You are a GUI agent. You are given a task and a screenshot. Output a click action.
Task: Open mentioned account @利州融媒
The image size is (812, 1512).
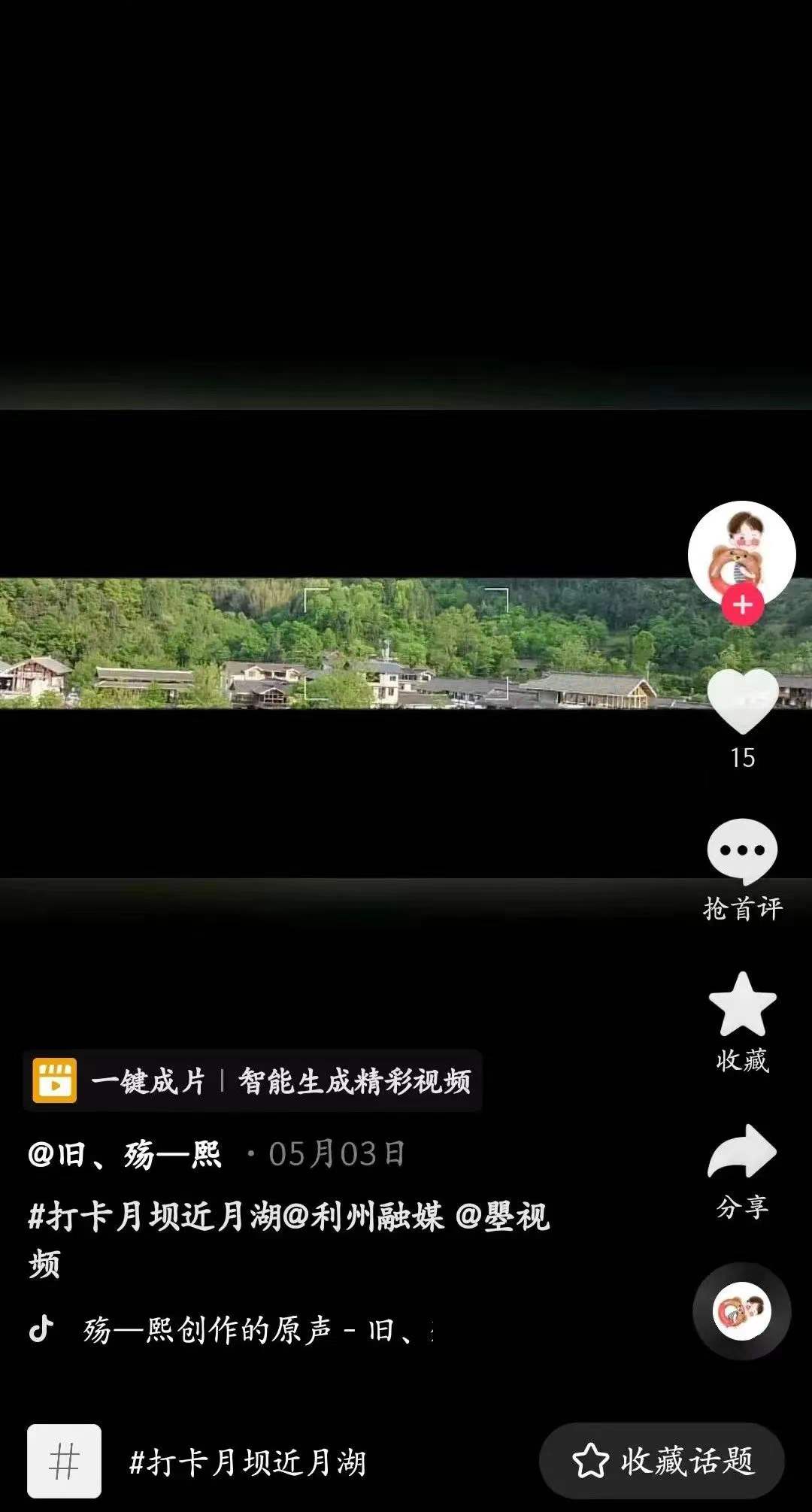[x=363, y=1216]
